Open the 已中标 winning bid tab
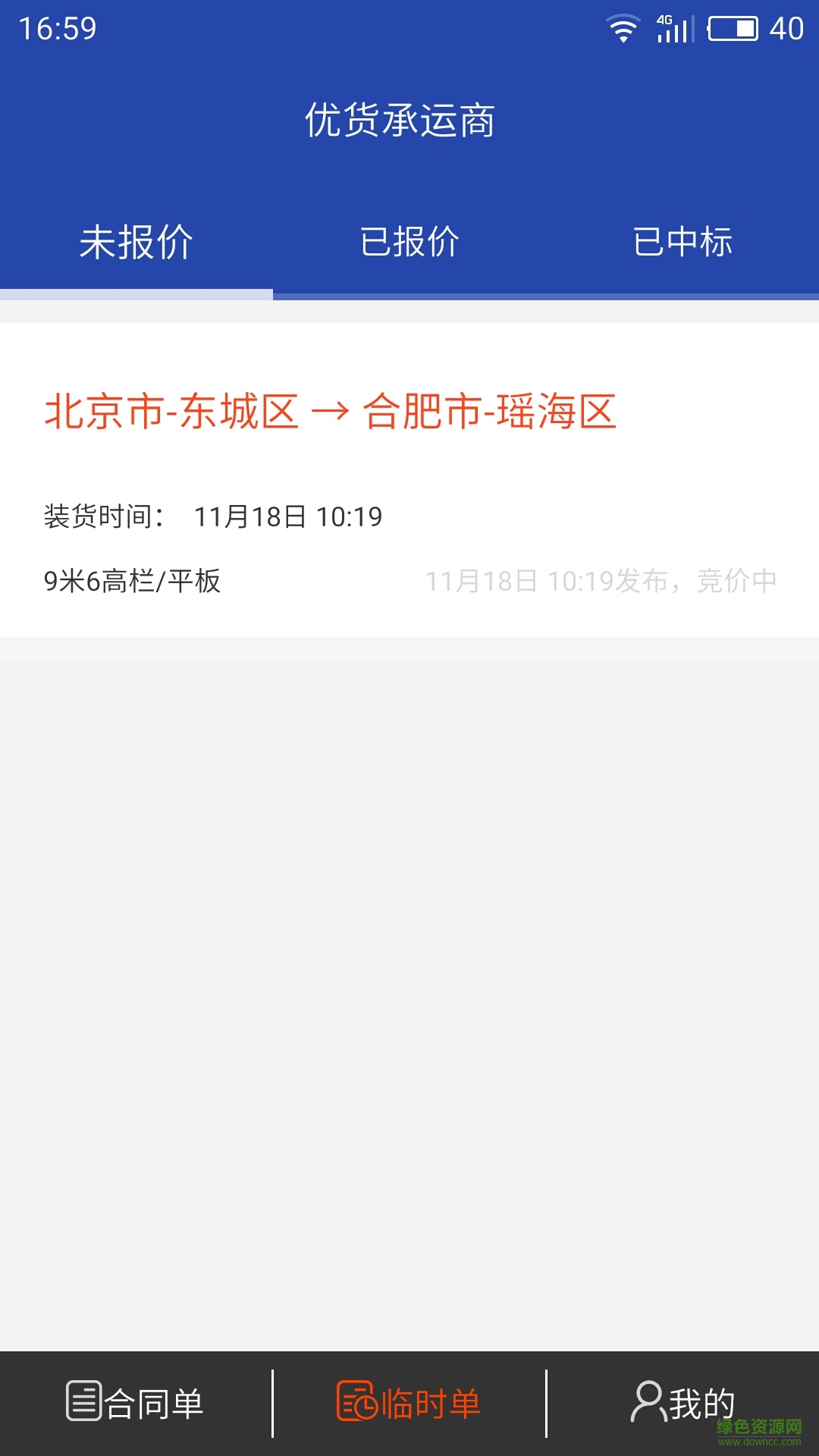819x1456 pixels. tap(681, 241)
